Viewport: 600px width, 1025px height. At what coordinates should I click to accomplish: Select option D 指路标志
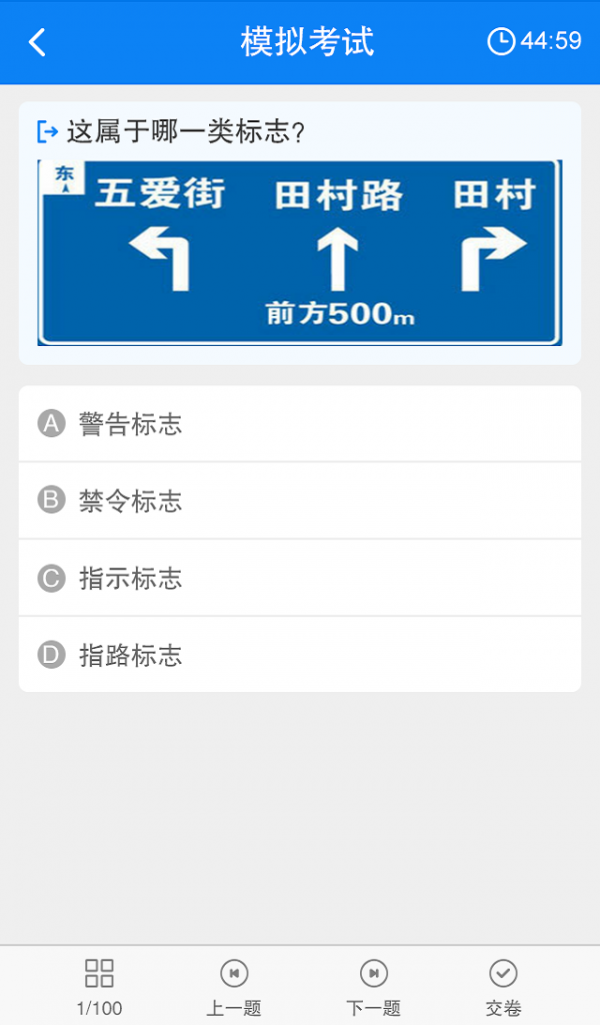coord(300,654)
